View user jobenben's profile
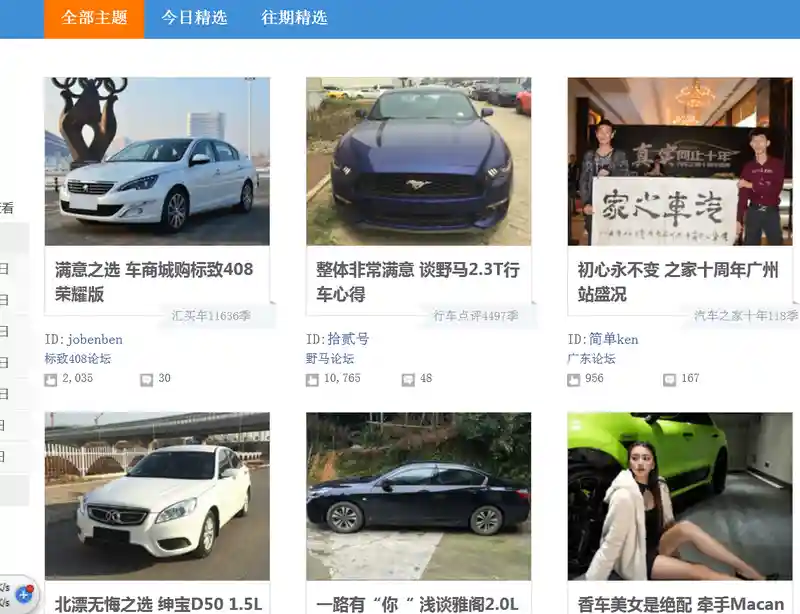This screenshot has width=800, height=614. click(x=95, y=339)
